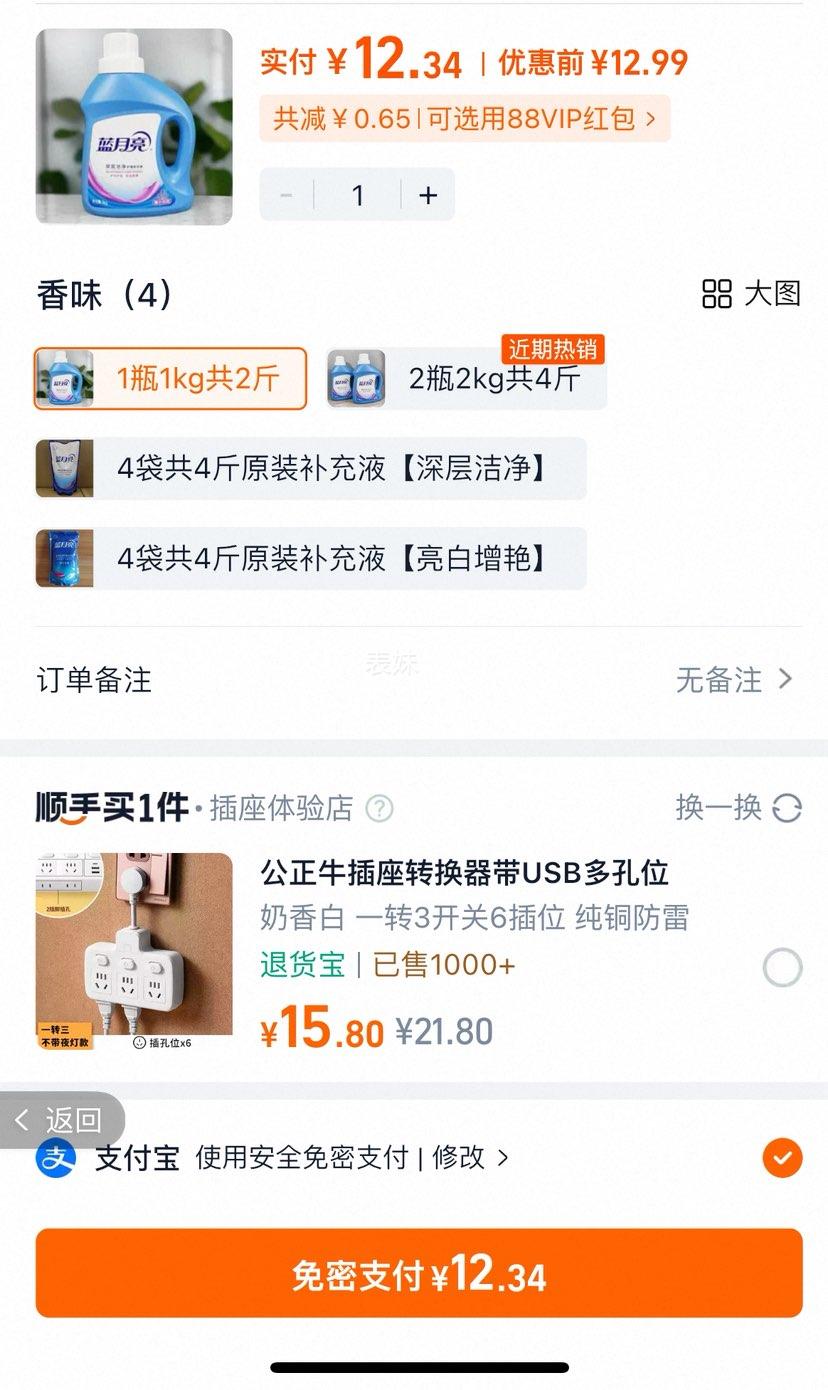This screenshot has height=1390, width=828.
Task: Select 4袋共4斤补充液【深层洁净】option
Action: (310, 468)
